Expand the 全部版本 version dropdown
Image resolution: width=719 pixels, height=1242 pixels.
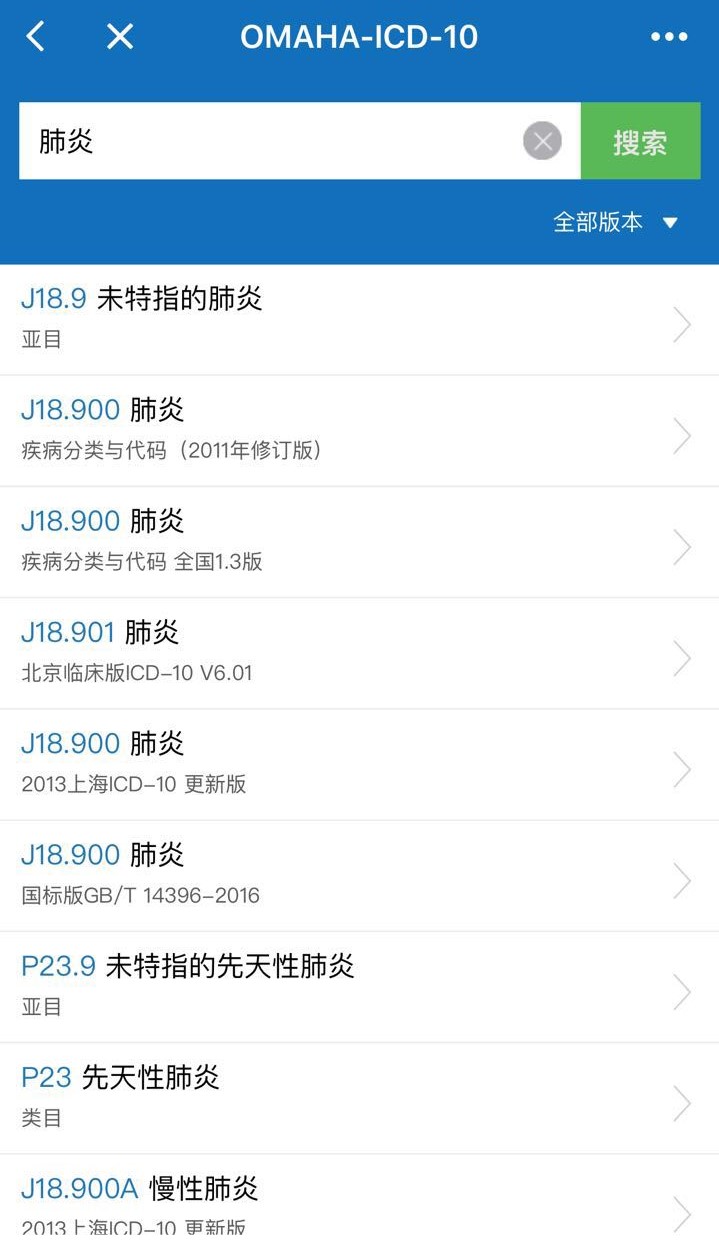616,222
